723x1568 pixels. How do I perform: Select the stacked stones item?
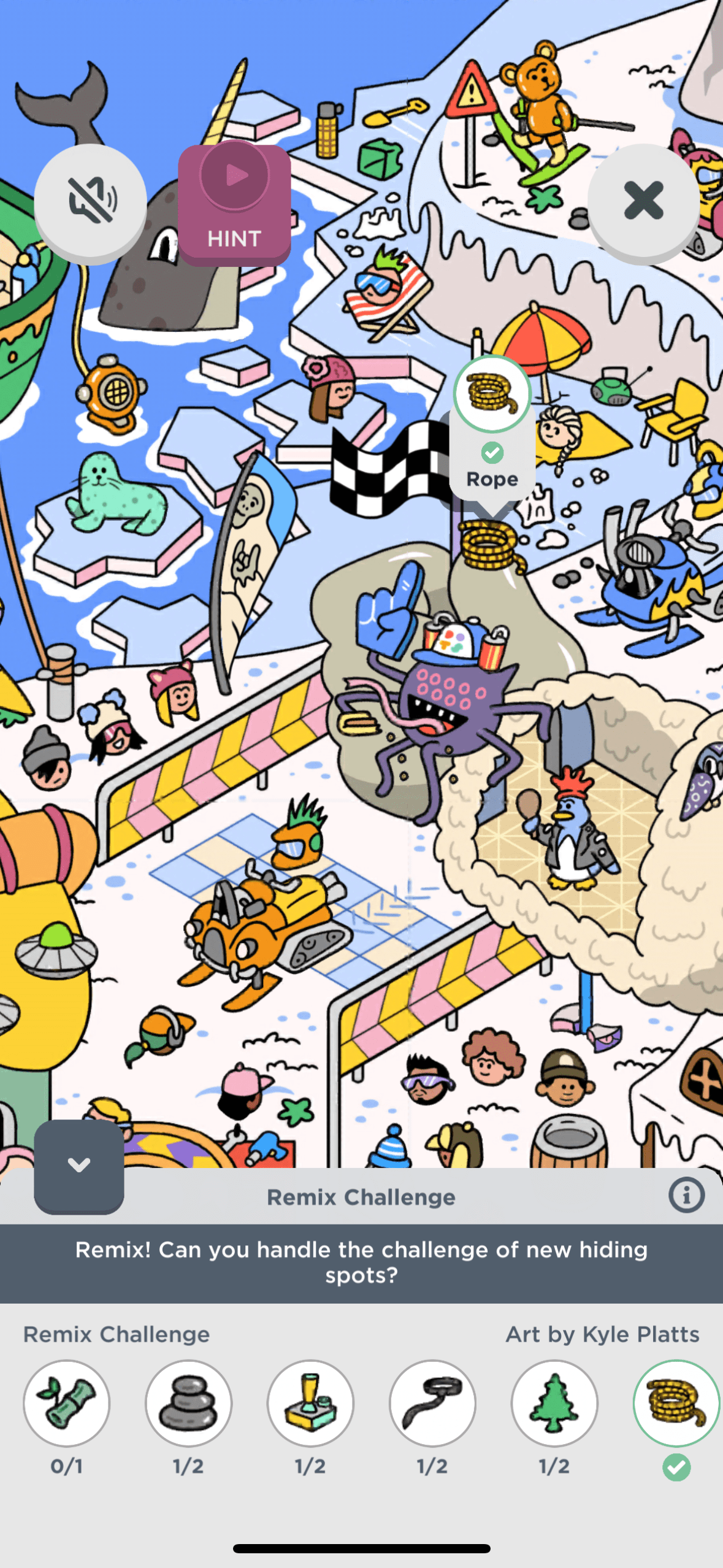pyautogui.click(x=188, y=1403)
